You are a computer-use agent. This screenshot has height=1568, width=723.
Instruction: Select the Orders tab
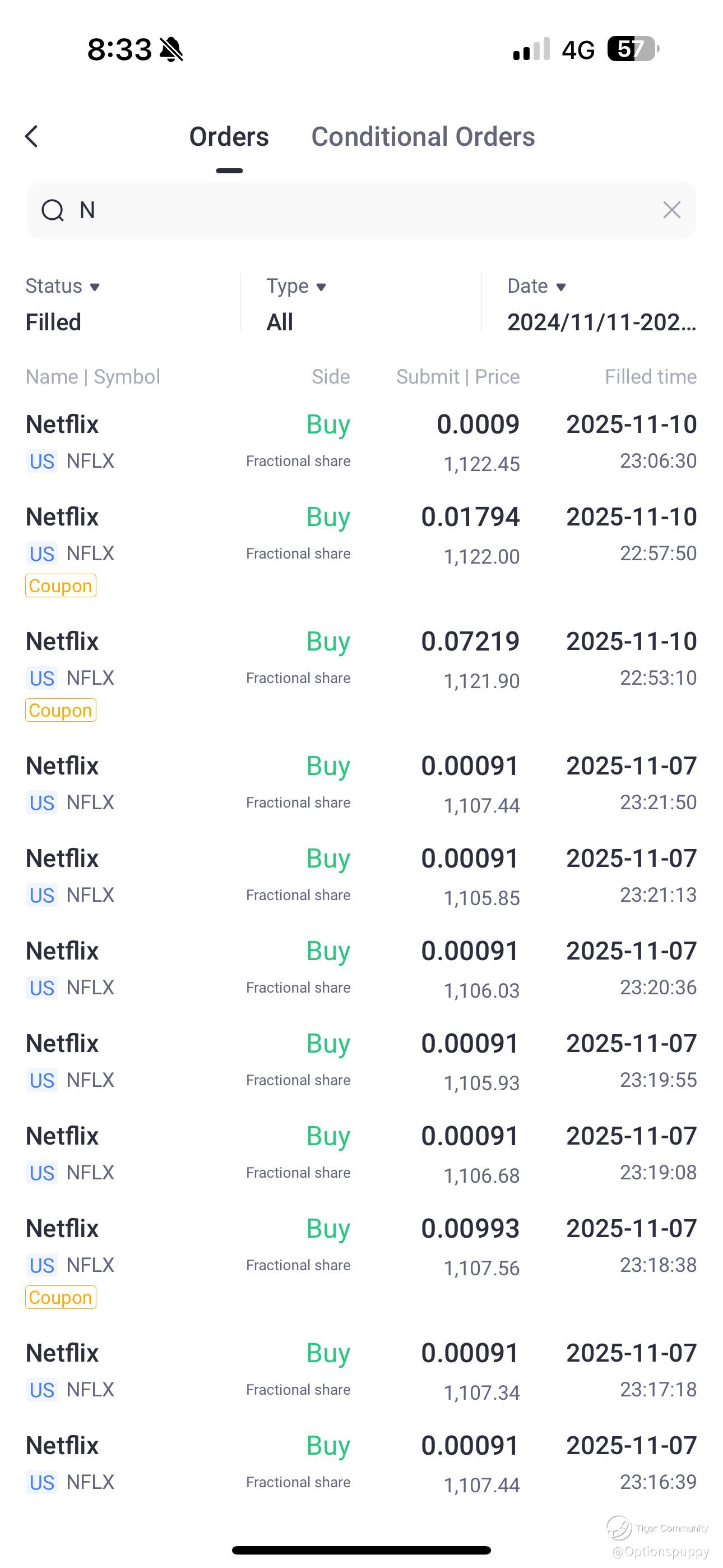(229, 137)
